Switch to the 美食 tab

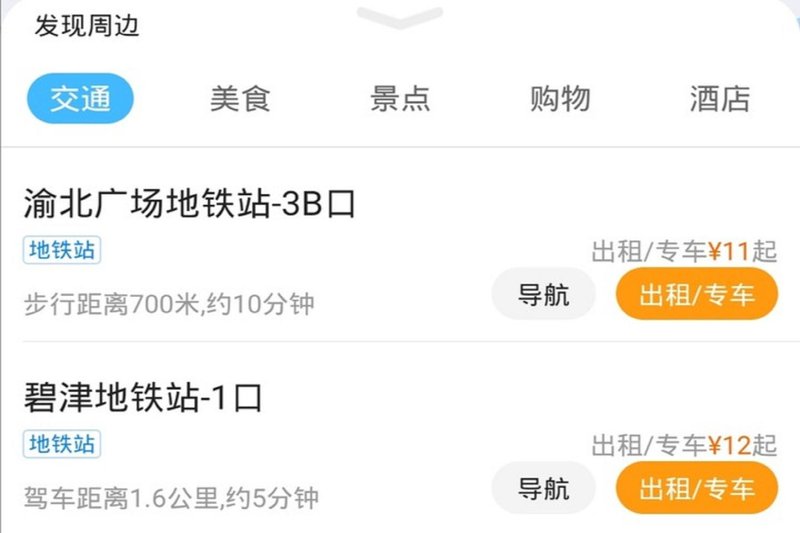pos(240,99)
